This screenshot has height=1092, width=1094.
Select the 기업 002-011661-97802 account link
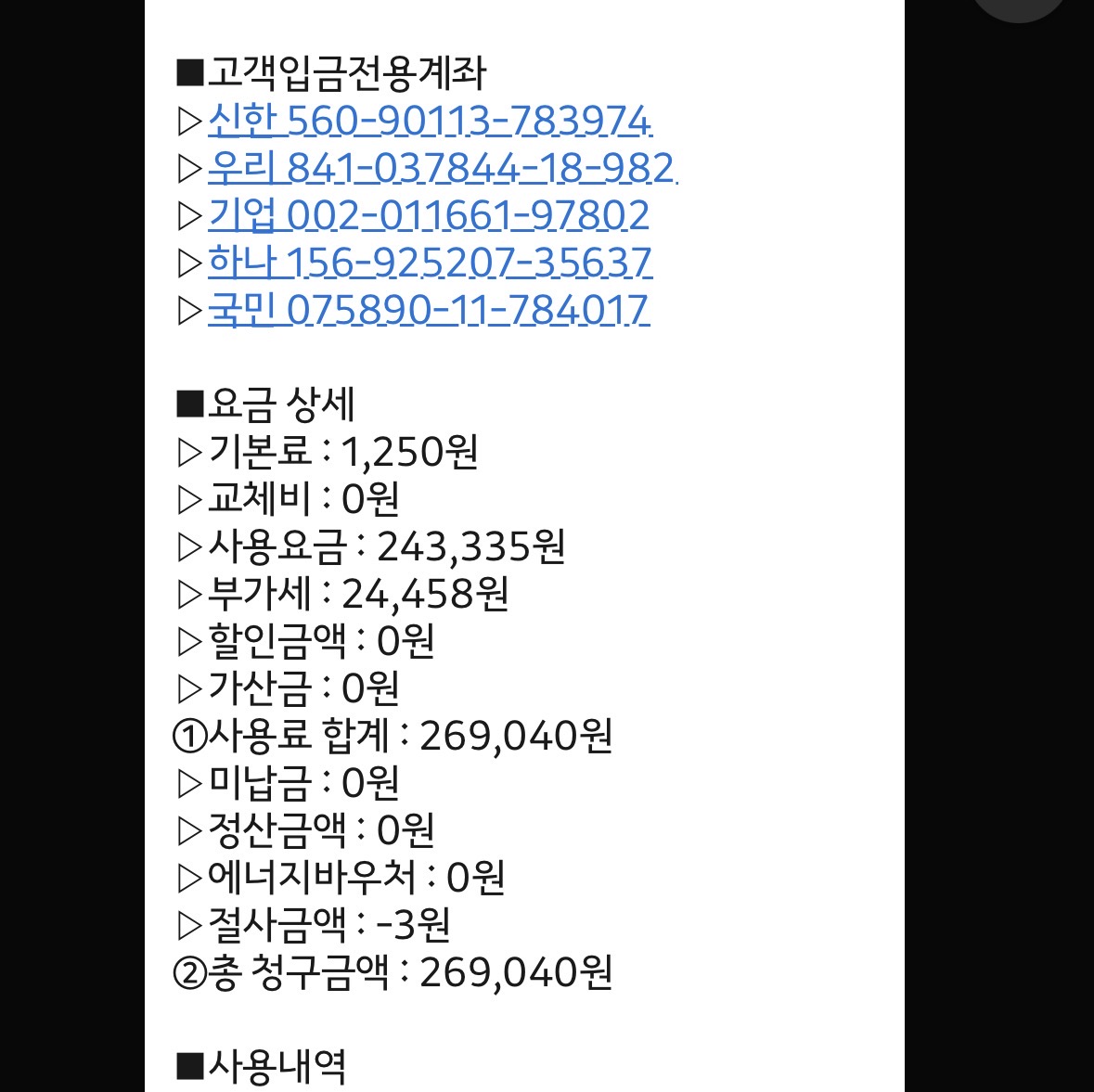tap(428, 215)
